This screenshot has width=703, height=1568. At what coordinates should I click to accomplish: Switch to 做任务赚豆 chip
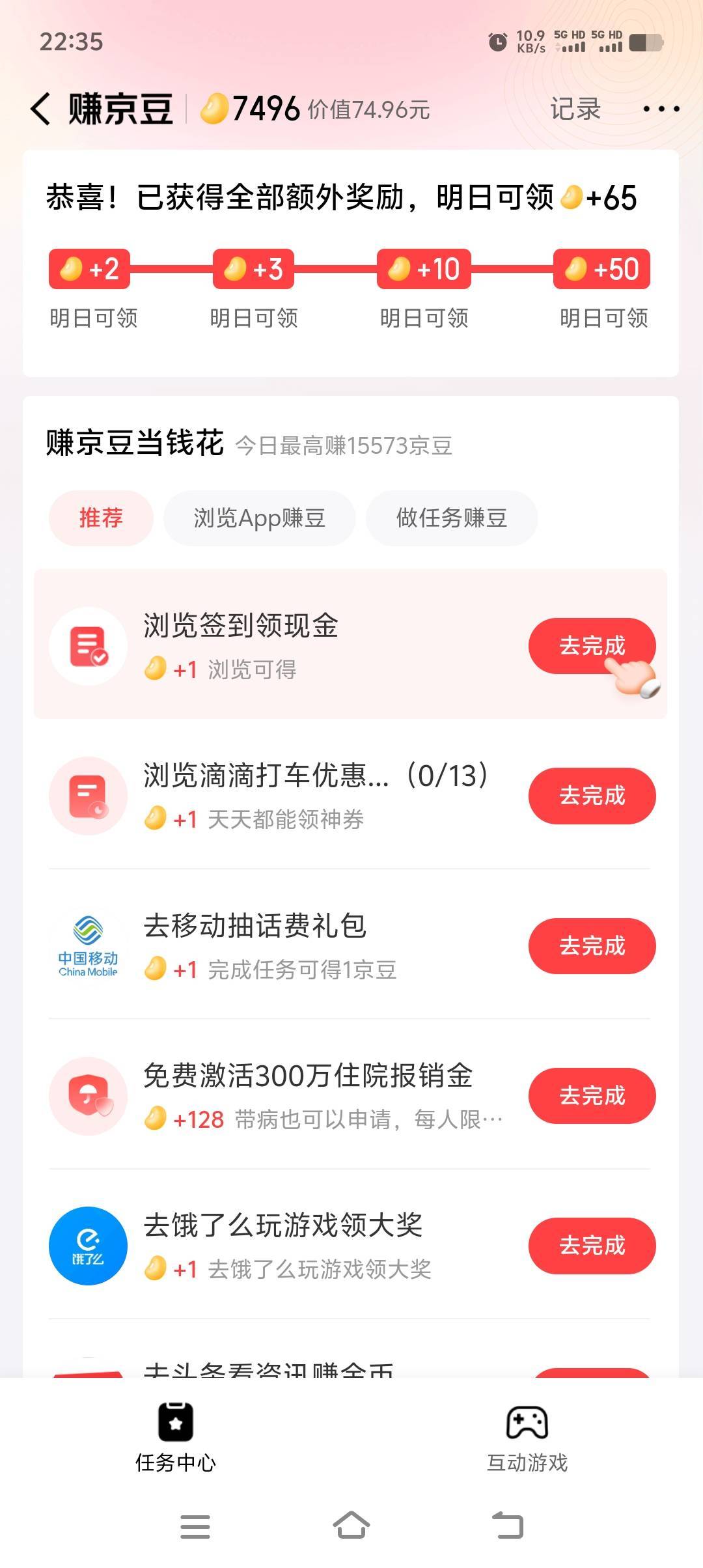(x=452, y=518)
